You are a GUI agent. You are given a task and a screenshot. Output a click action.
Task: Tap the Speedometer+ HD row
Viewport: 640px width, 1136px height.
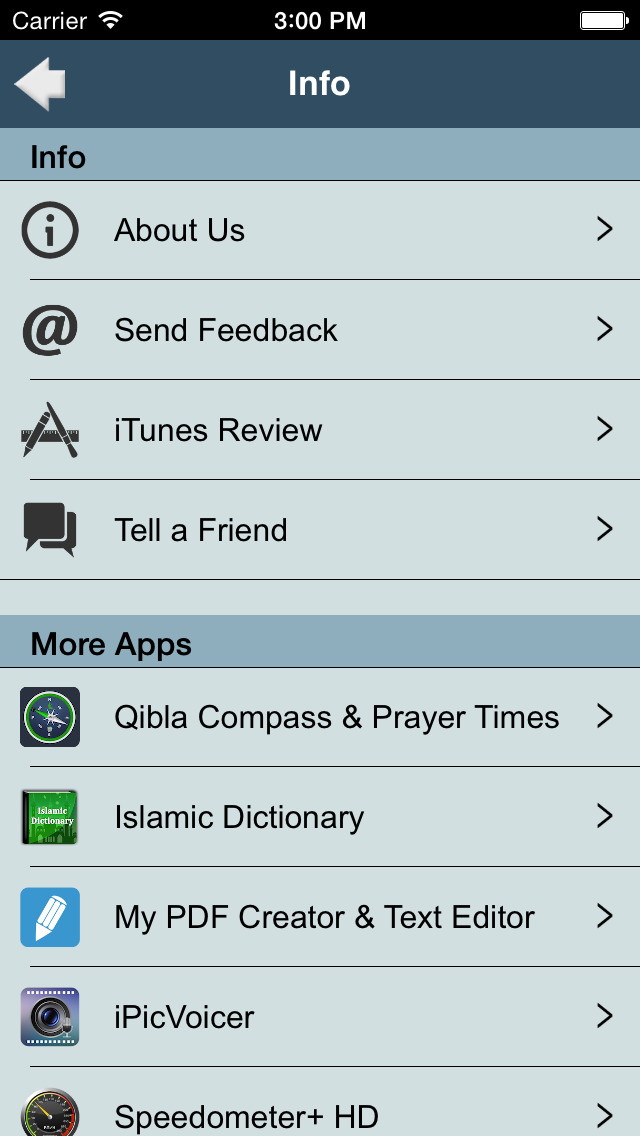(x=320, y=1110)
